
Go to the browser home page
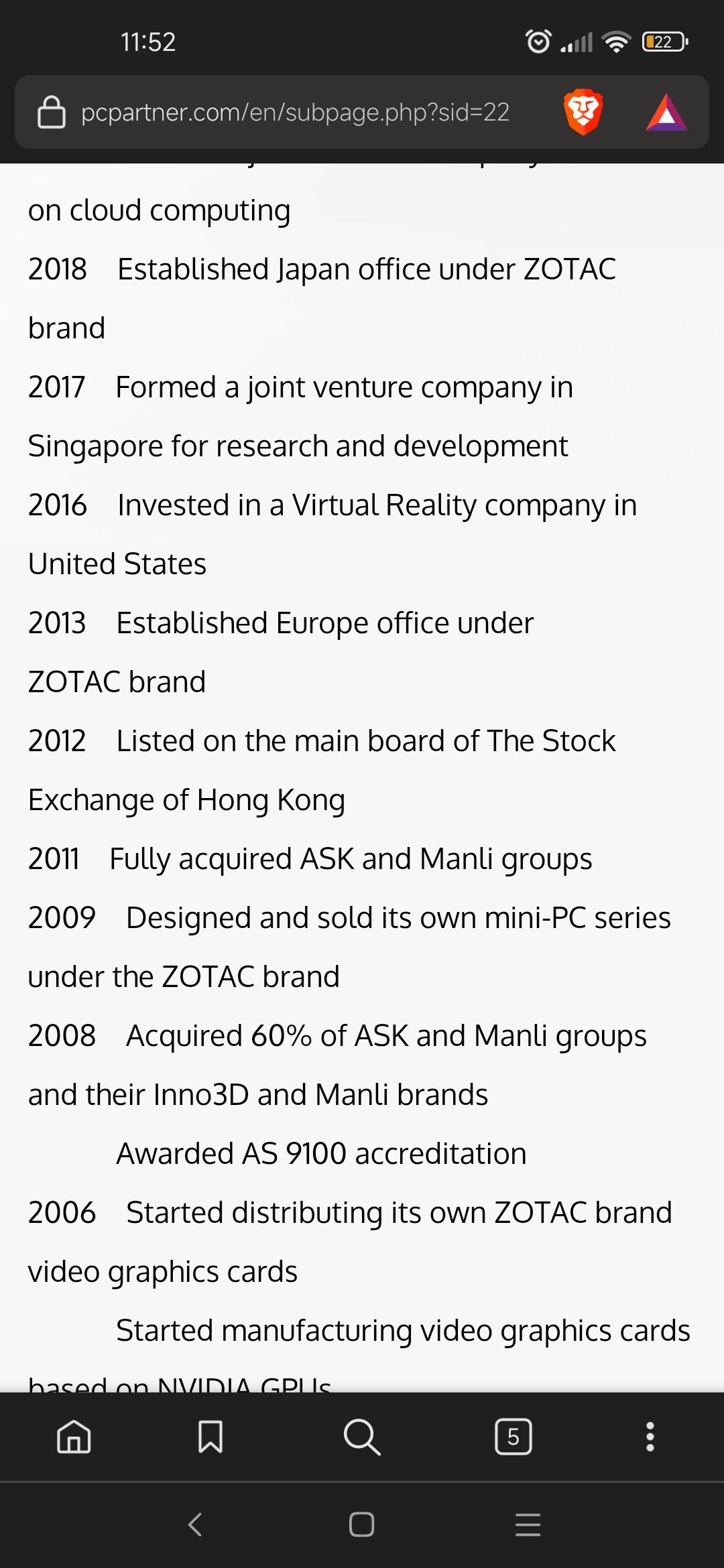click(74, 1437)
